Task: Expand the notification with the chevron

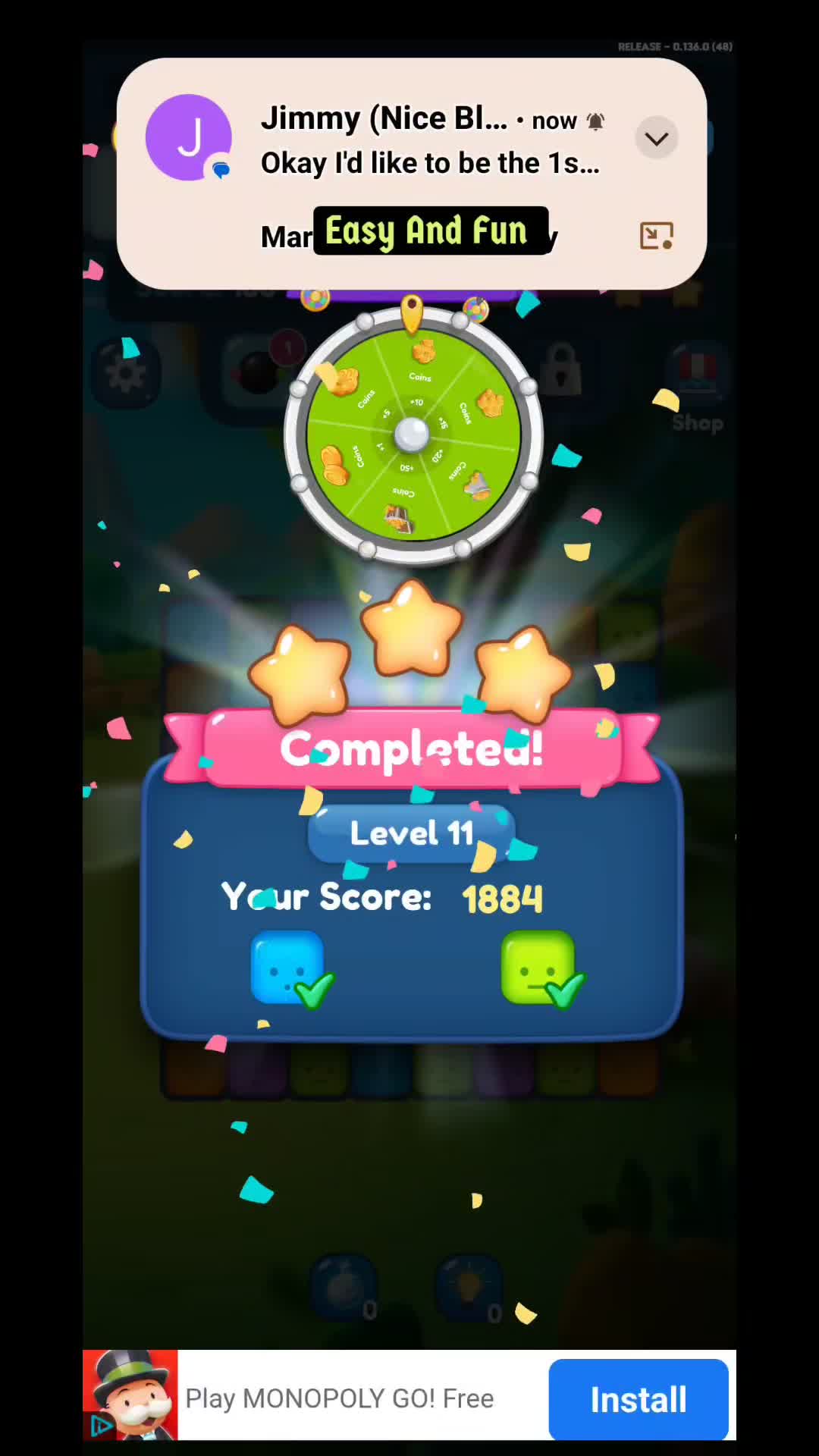Action: 656,139
